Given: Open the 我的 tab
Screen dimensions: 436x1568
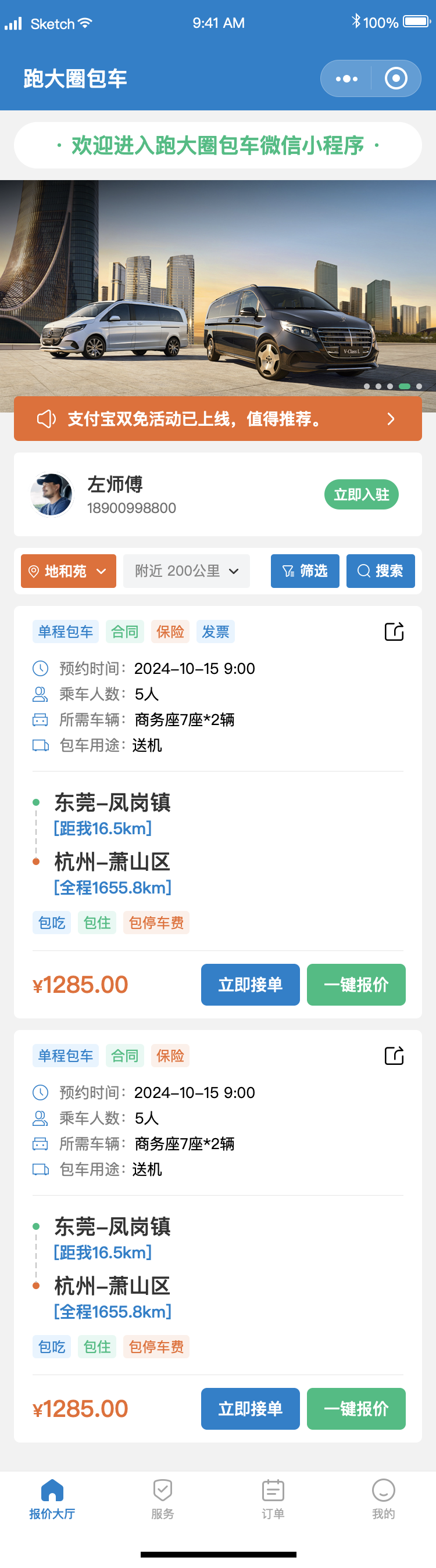Looking at the screenshot, I should click(x=383, y=1499).
